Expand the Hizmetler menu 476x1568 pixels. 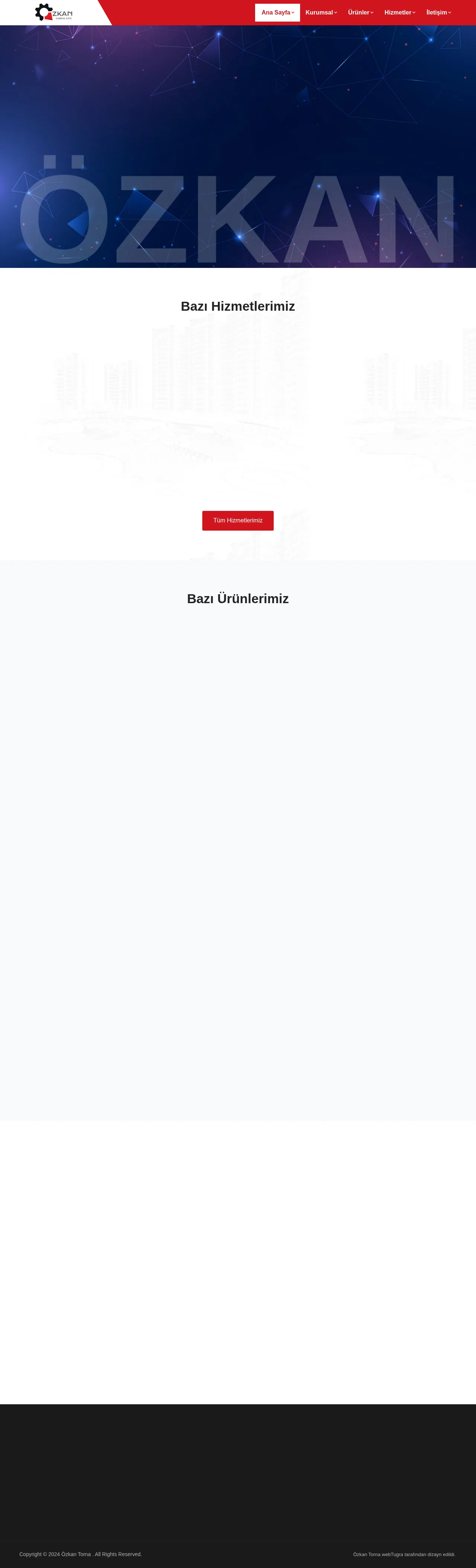click(399, 13)
